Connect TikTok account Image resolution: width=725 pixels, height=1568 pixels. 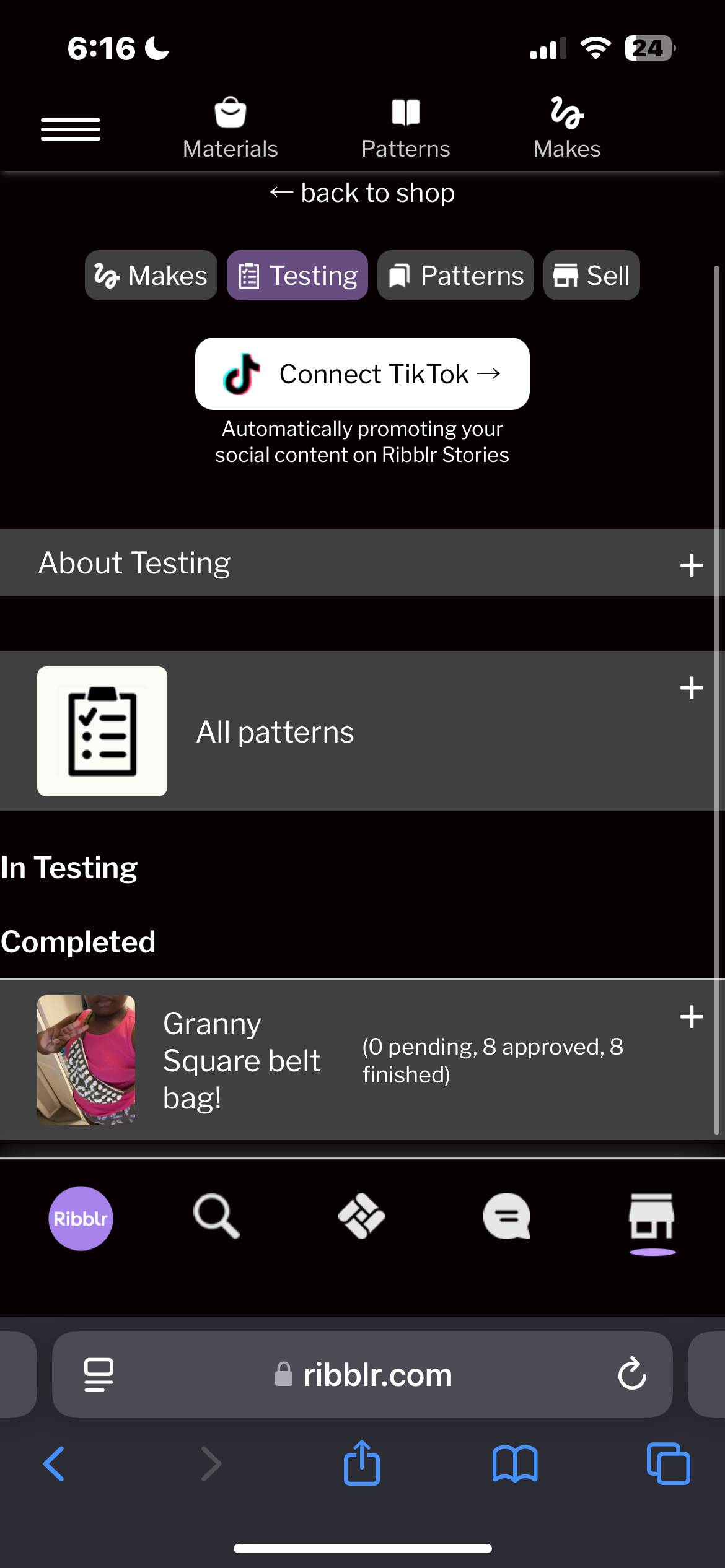(362, 373)
